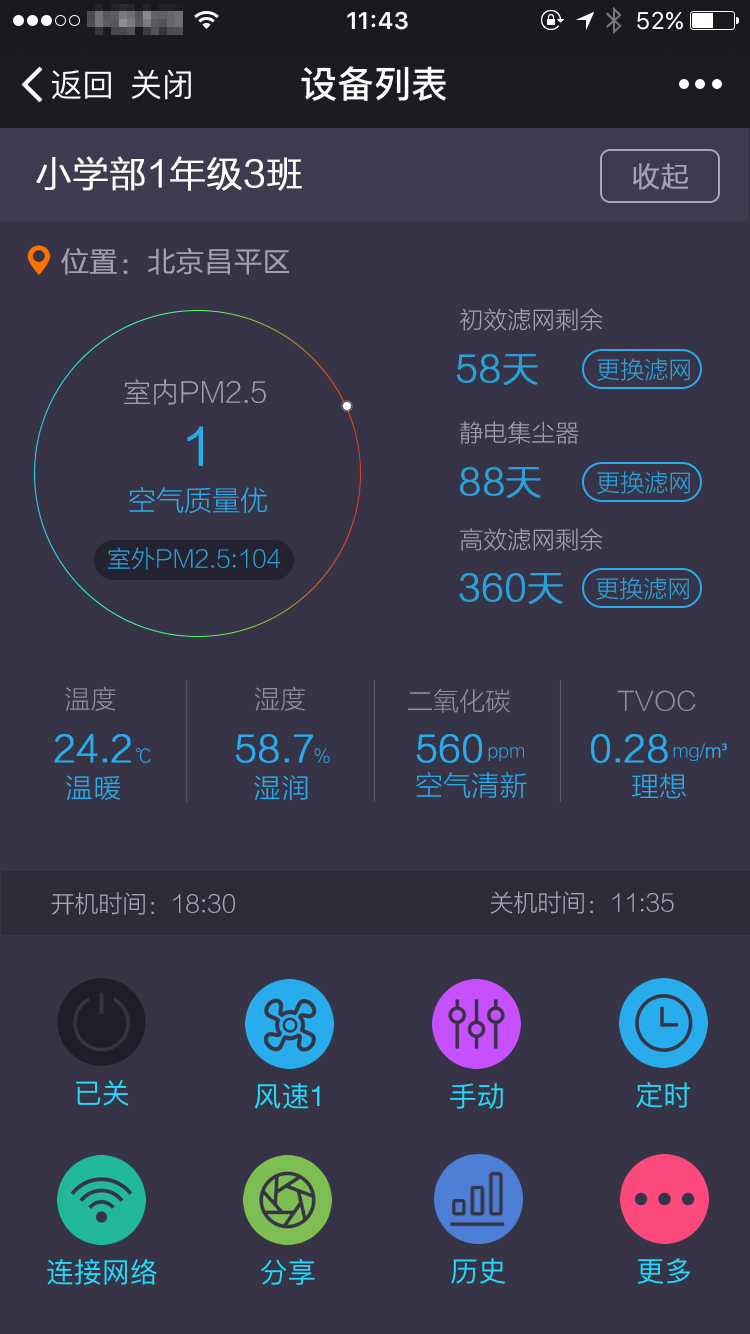Turn on the purifier with the power button
This screenshot has height=1334, width=750.
tap(101, 1023)
